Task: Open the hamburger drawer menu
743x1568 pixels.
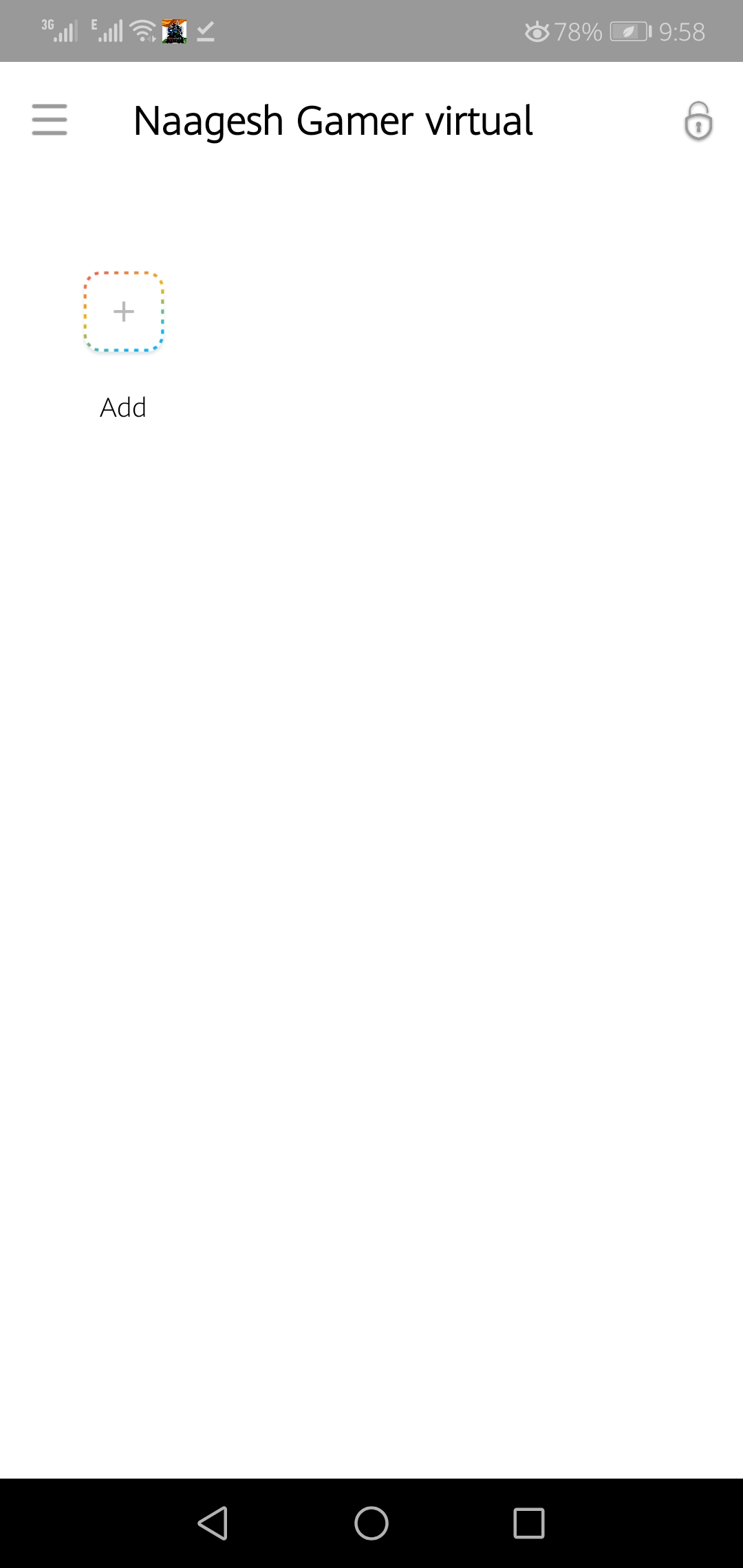Action: click(50, 120)
